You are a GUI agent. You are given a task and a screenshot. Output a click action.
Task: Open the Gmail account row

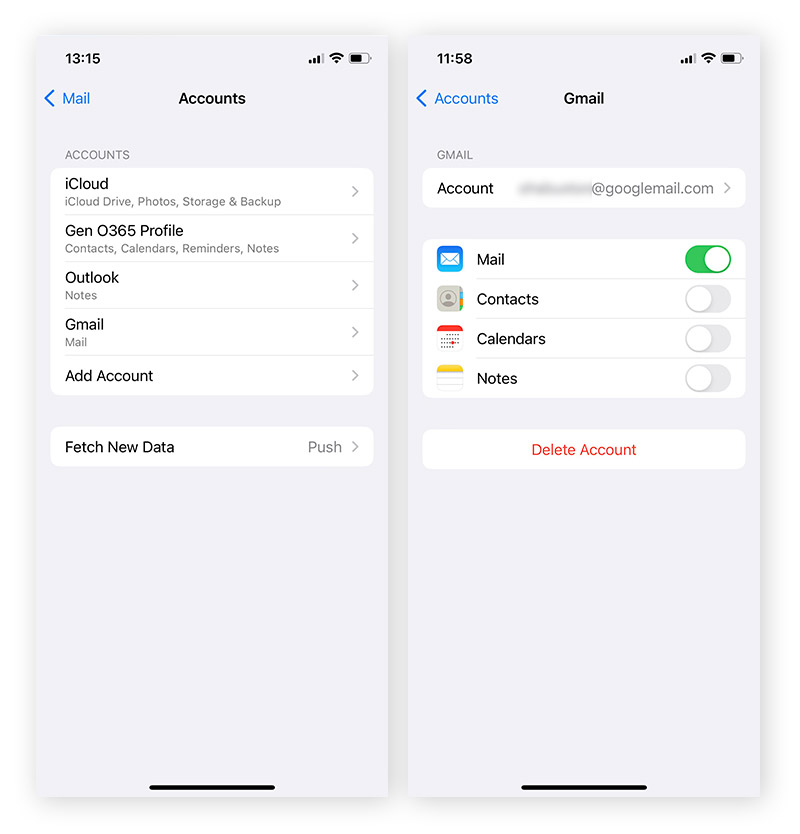[211, 332]
